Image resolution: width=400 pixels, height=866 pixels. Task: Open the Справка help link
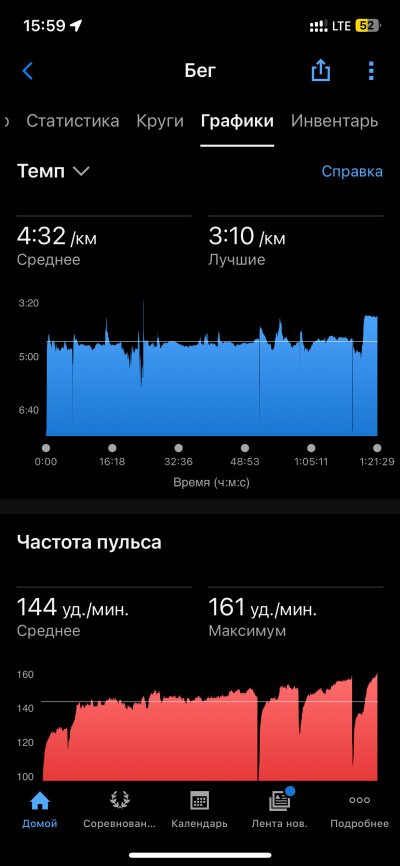352,171
